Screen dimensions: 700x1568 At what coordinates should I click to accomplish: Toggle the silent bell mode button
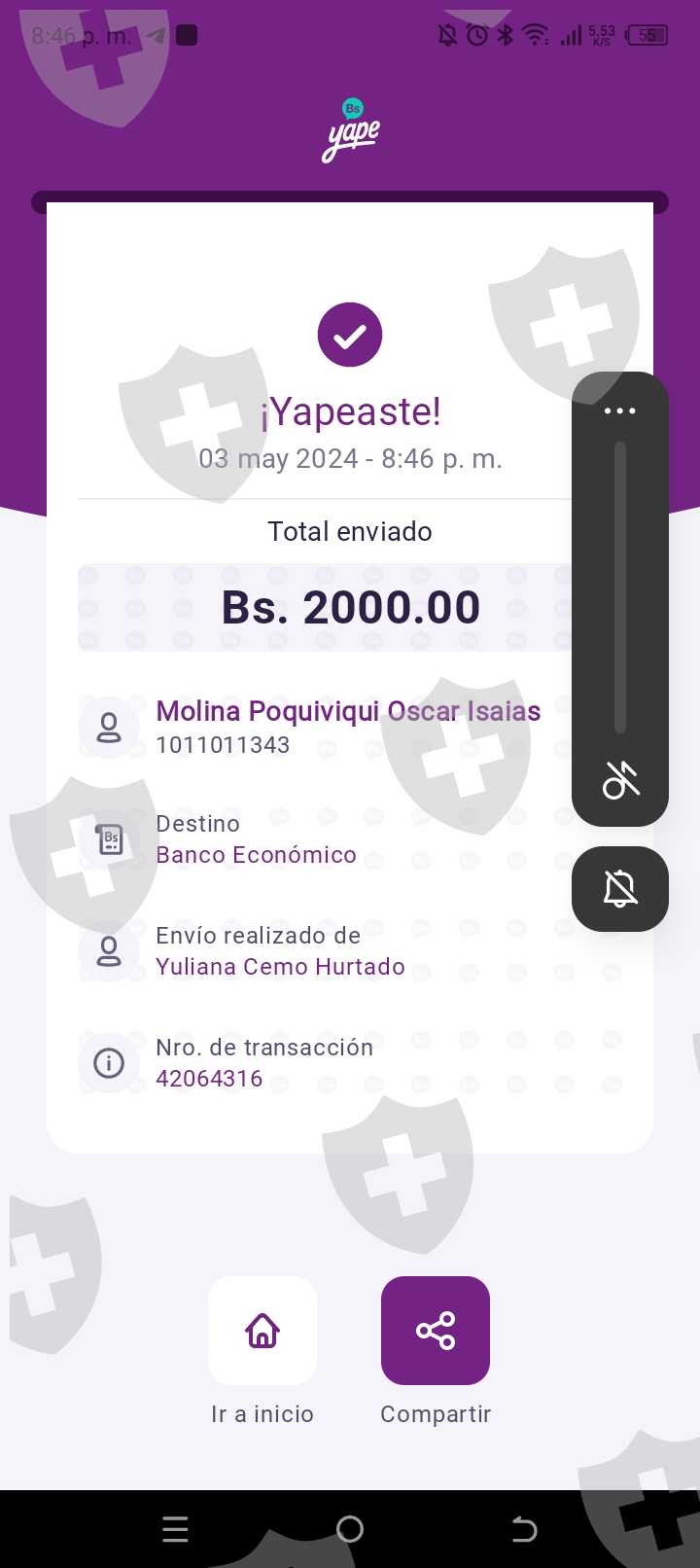pos(620,888)
